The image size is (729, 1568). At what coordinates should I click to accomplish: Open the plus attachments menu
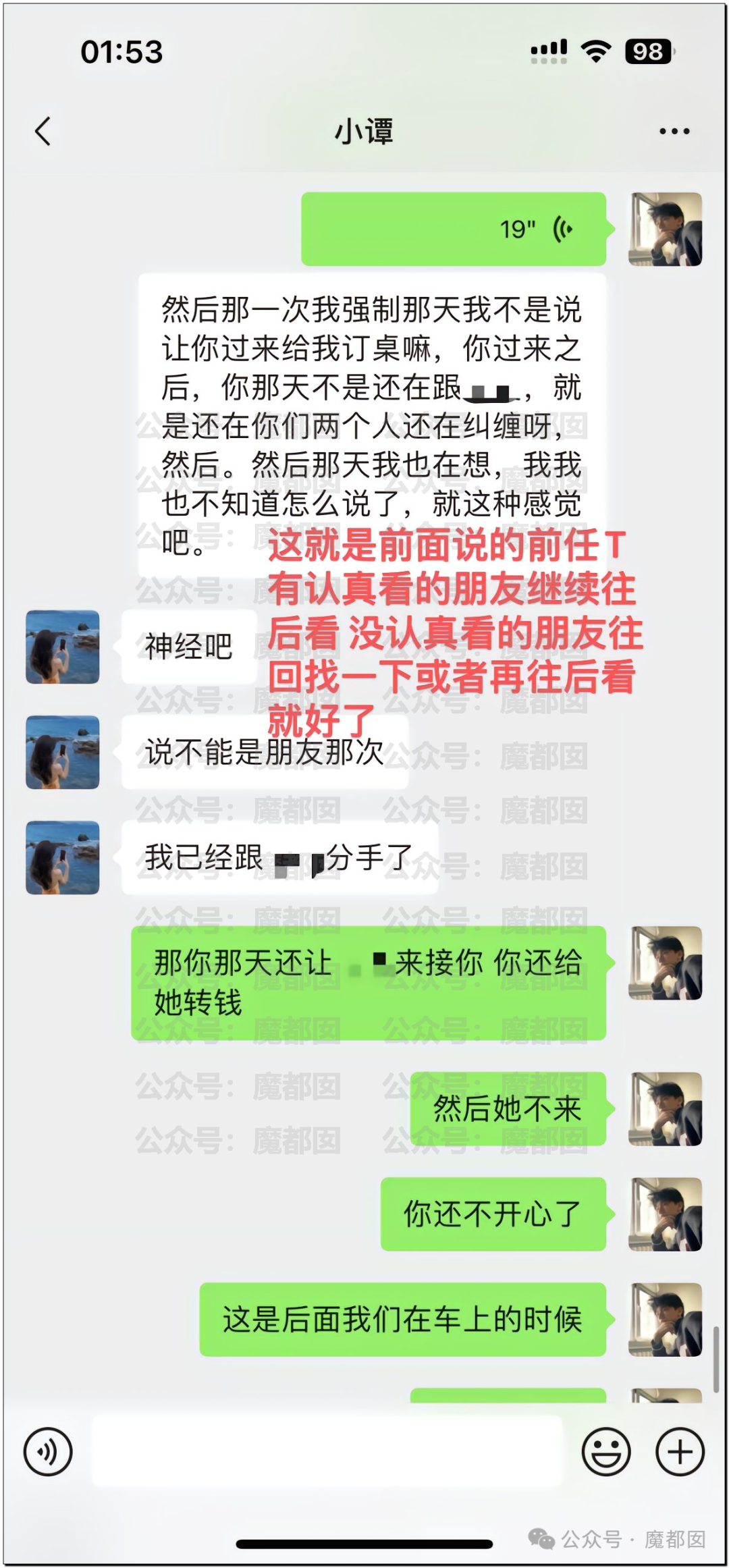pos(680,1451)
